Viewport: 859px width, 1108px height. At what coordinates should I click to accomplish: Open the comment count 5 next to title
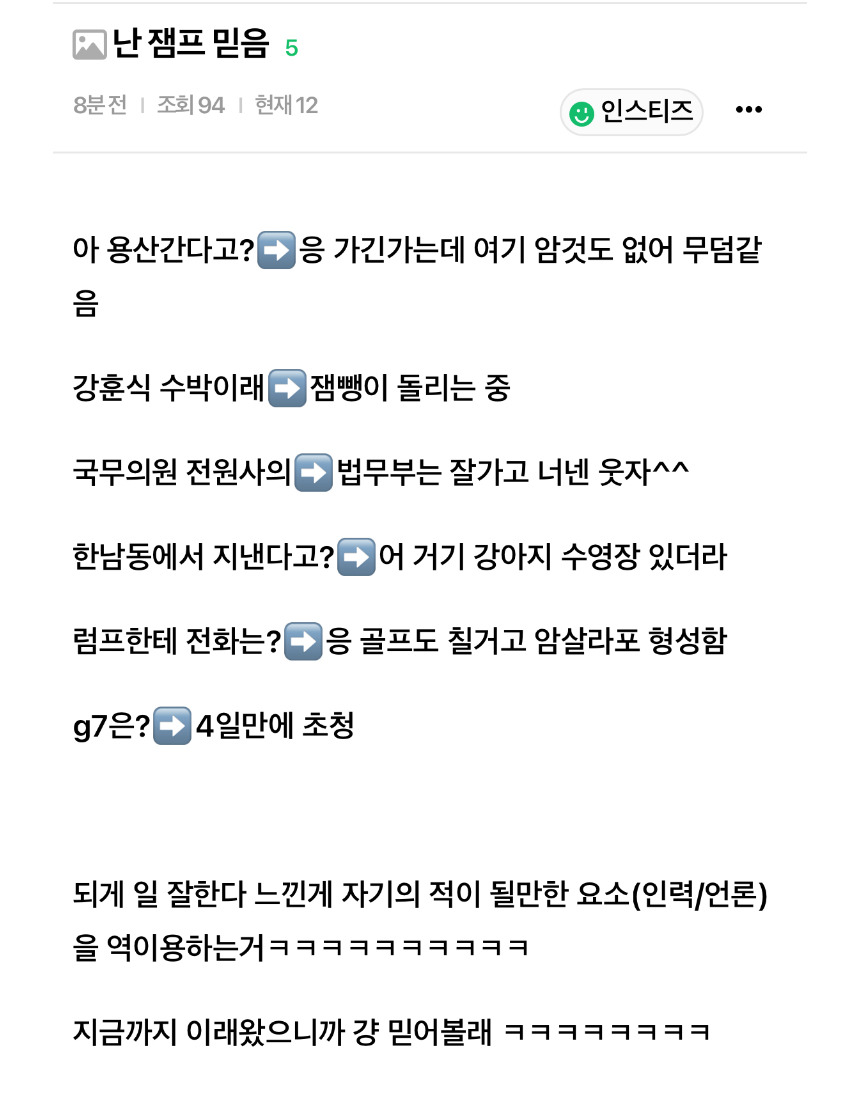pyautogui.click(x=291, y=48)
